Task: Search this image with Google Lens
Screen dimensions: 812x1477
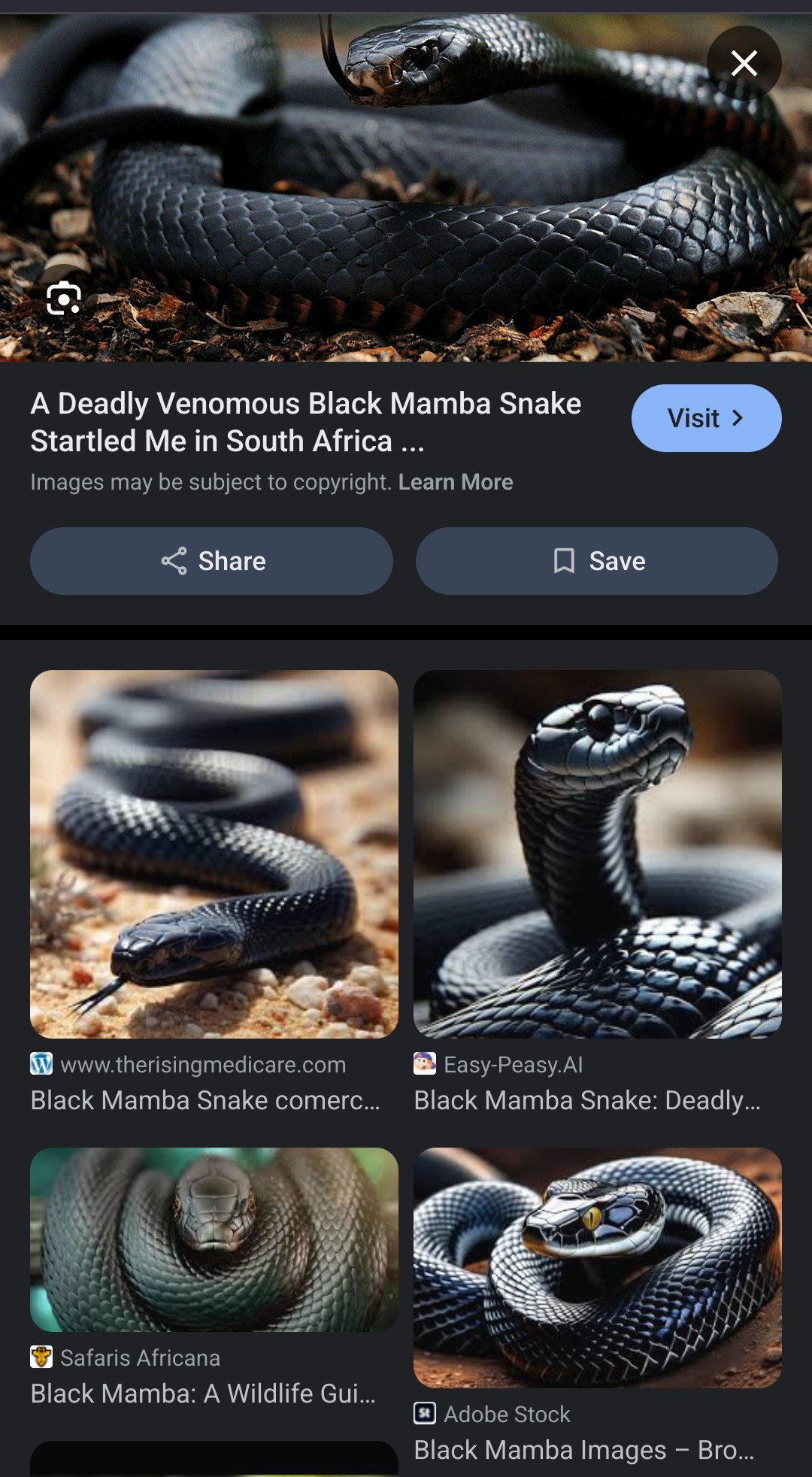Action: tap(64, 299)
